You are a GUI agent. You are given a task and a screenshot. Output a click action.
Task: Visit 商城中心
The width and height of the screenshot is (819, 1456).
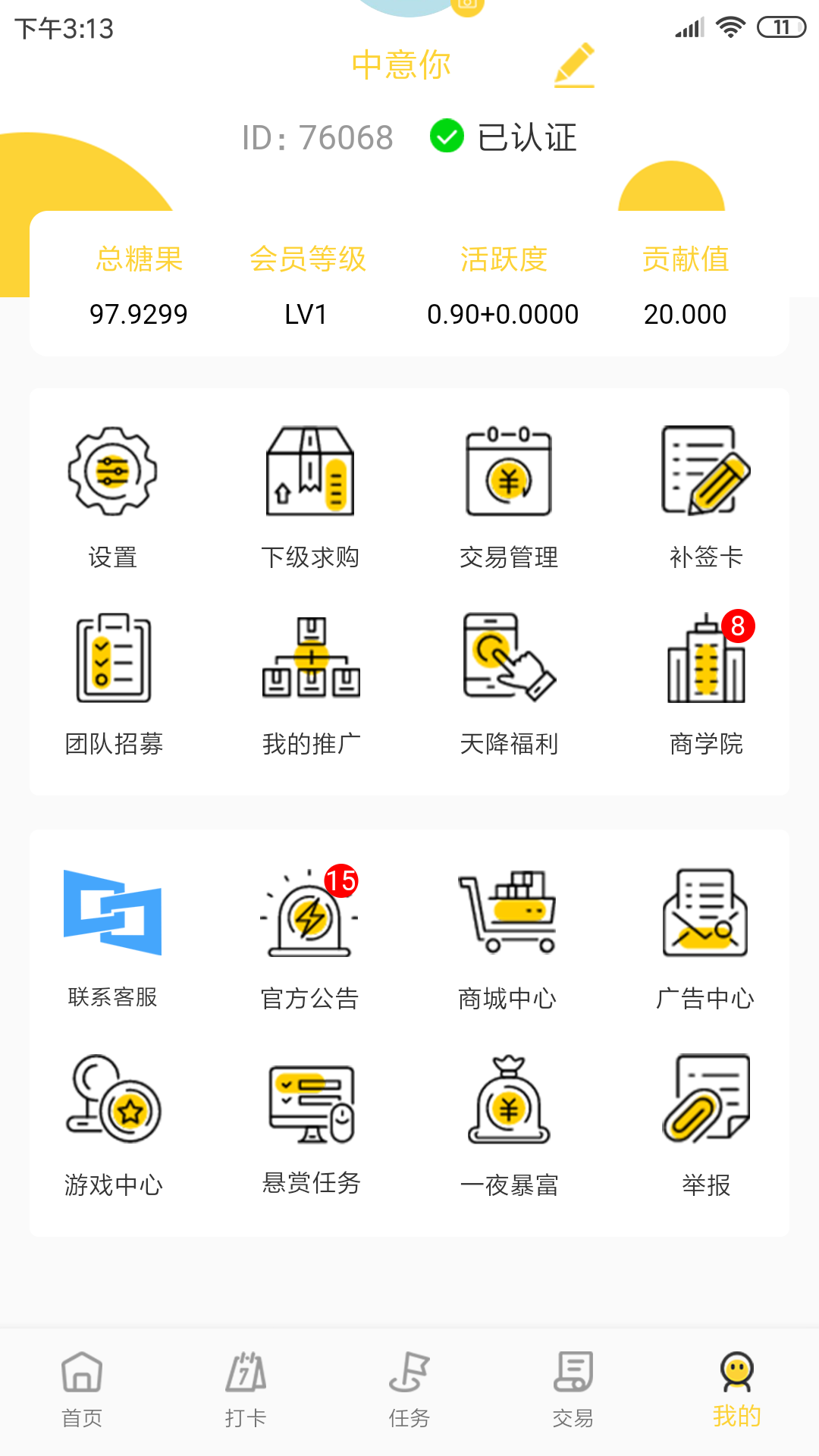click(507, 937)
